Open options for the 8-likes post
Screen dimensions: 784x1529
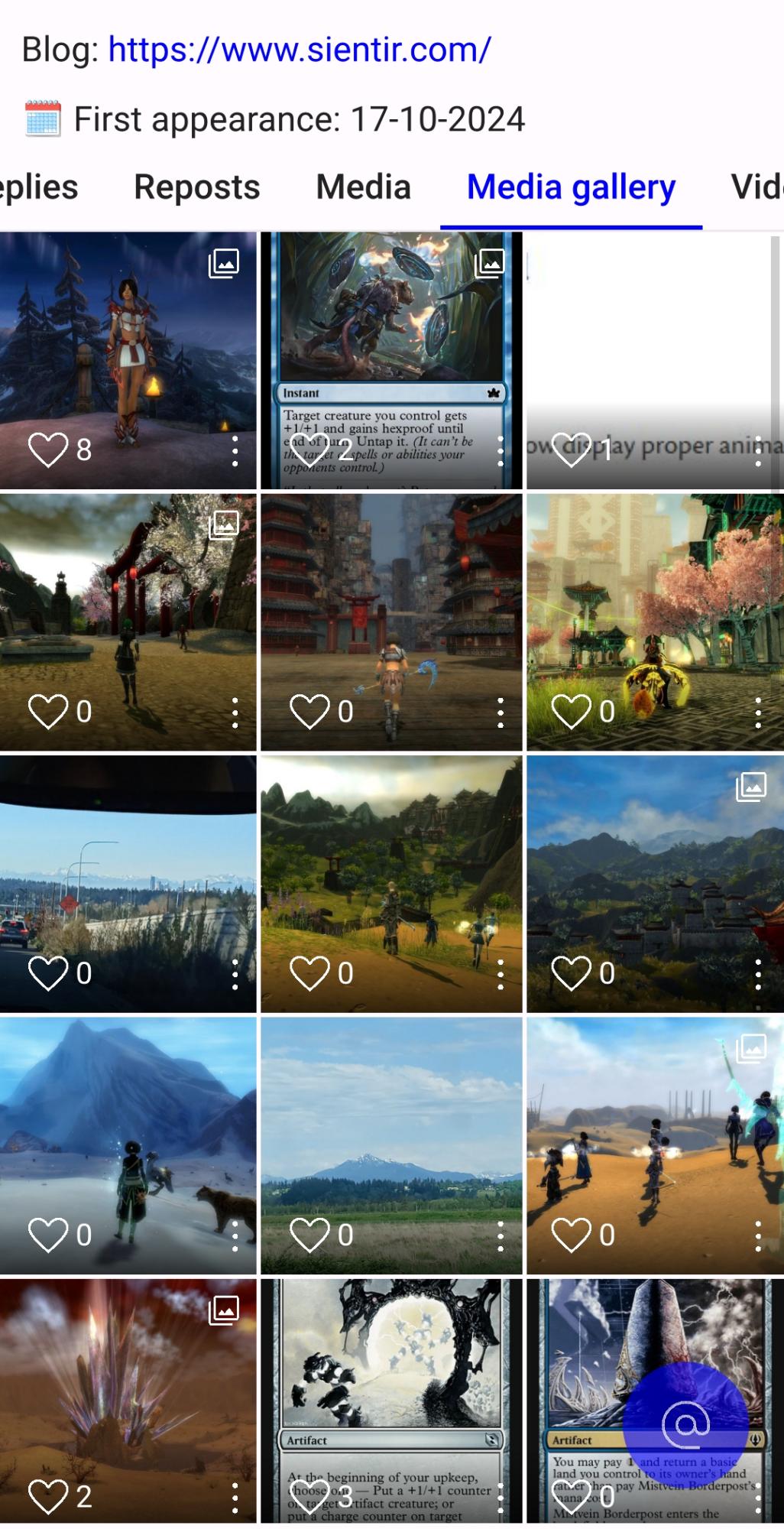235,451
